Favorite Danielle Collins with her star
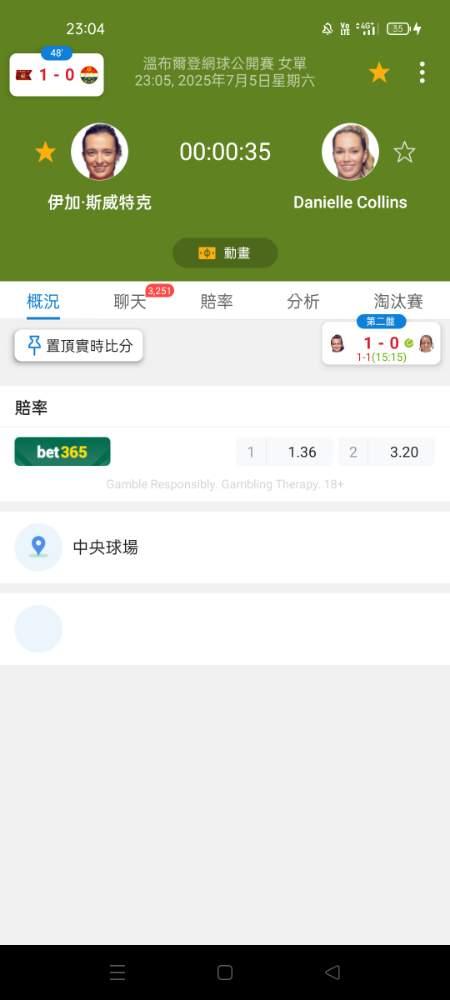Viewport: 450px width, 1000px height. [404, 152]
